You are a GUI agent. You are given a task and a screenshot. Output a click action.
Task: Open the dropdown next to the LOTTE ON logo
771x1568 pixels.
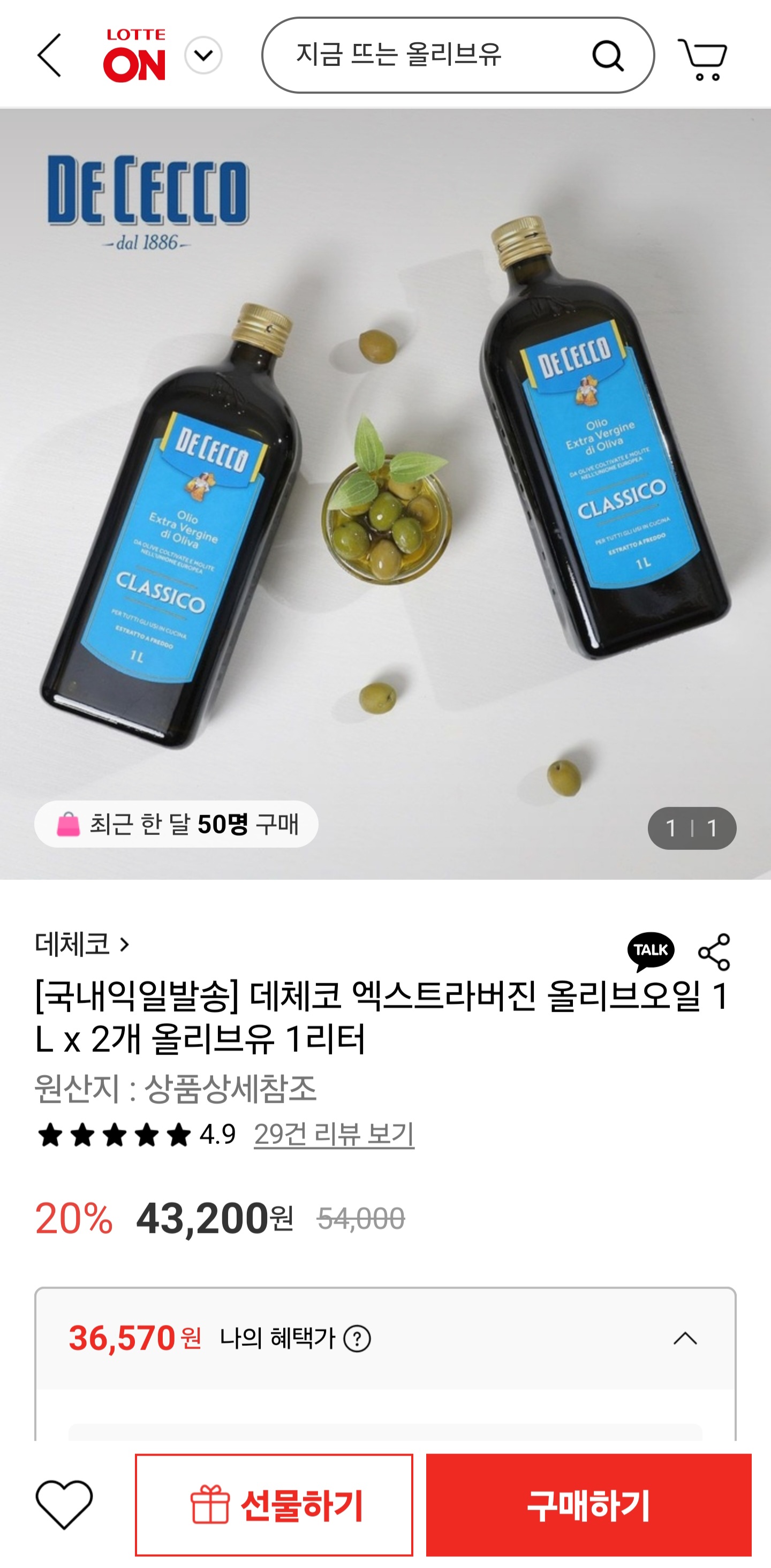[x=202, y=55]
